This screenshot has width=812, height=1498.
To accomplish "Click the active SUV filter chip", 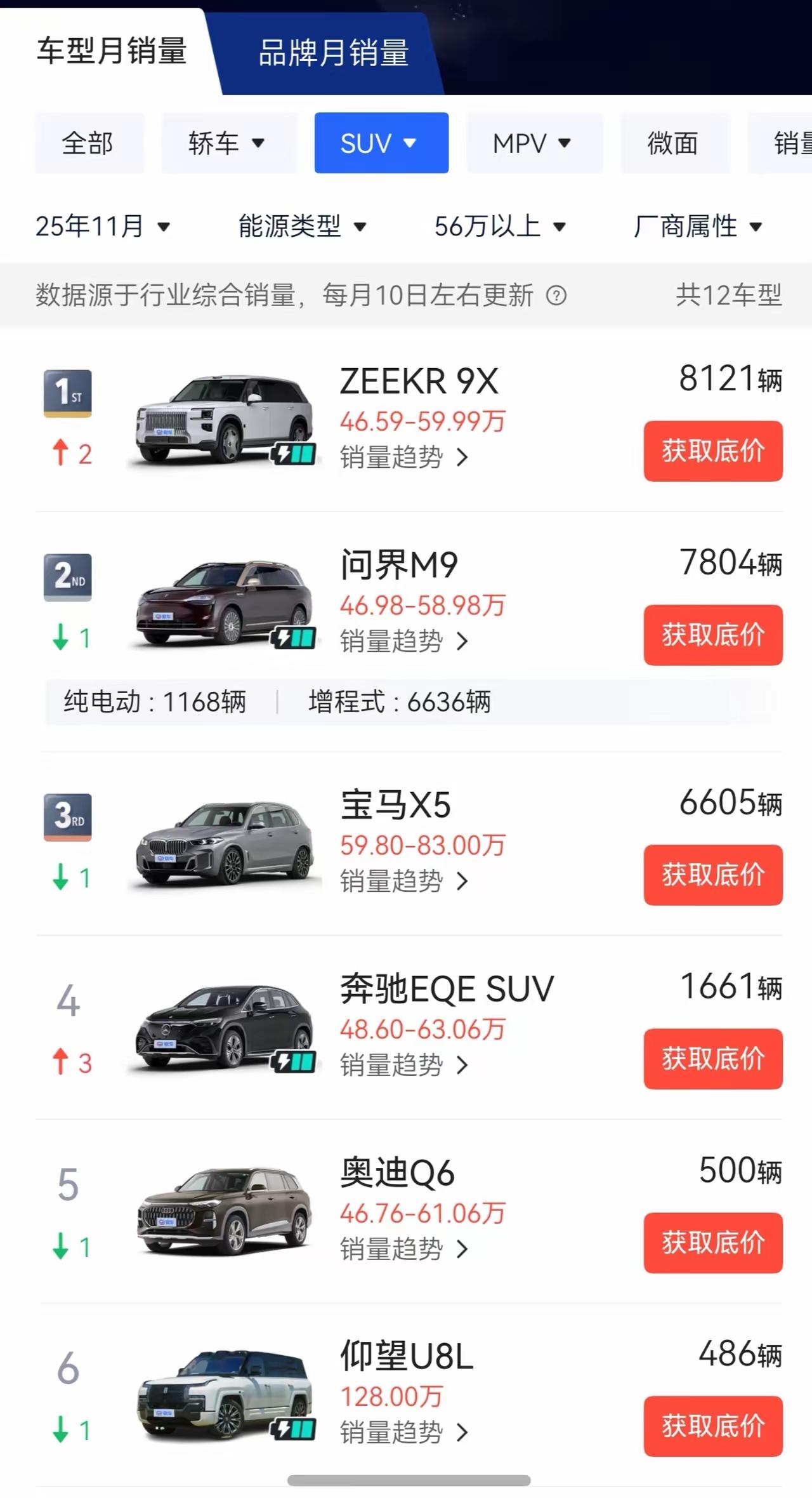I will (381, 143).
